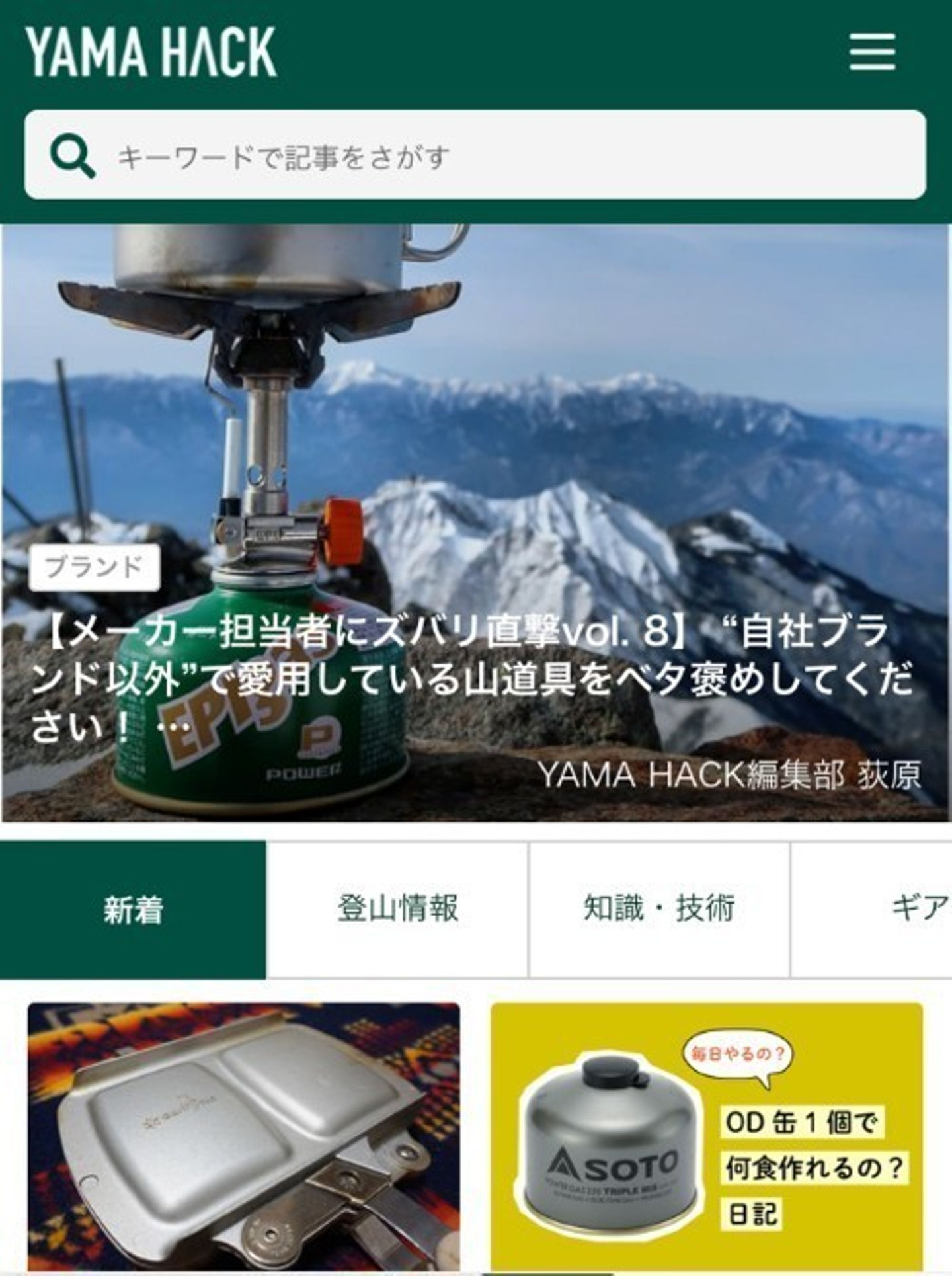Open the hamburger menu

(x=872, y=52)
